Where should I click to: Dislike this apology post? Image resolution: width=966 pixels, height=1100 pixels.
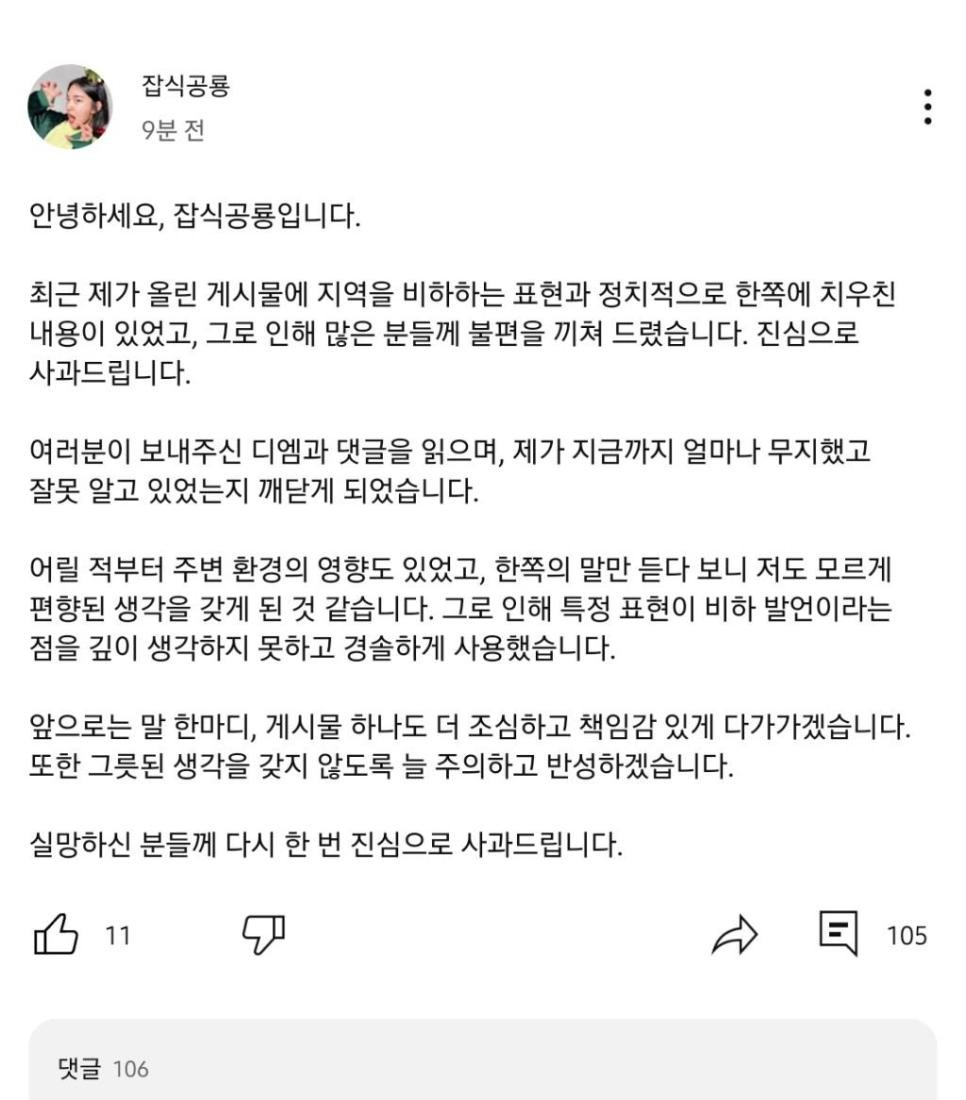(264, 933)
